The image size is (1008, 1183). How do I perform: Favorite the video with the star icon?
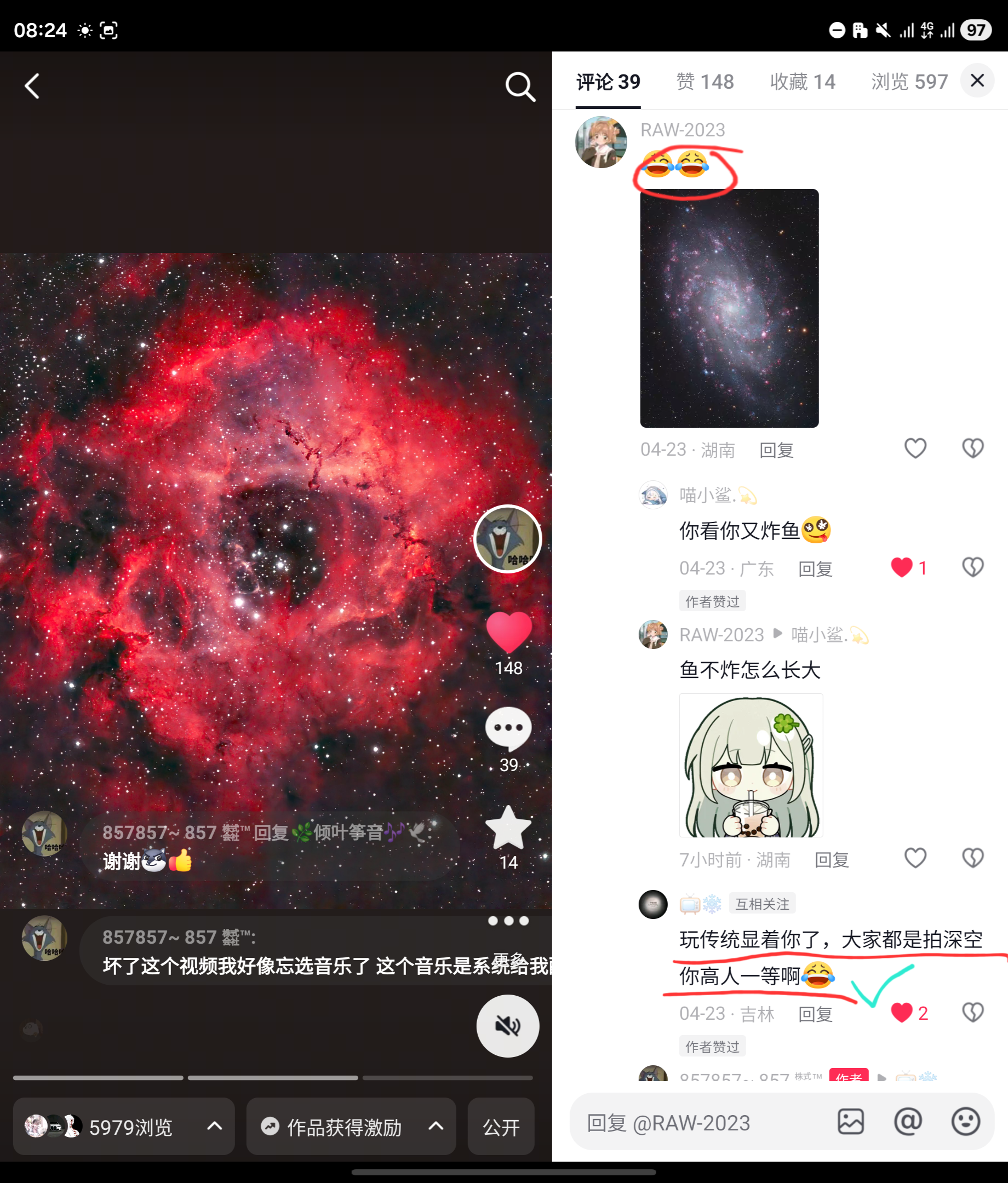(508, 829)
